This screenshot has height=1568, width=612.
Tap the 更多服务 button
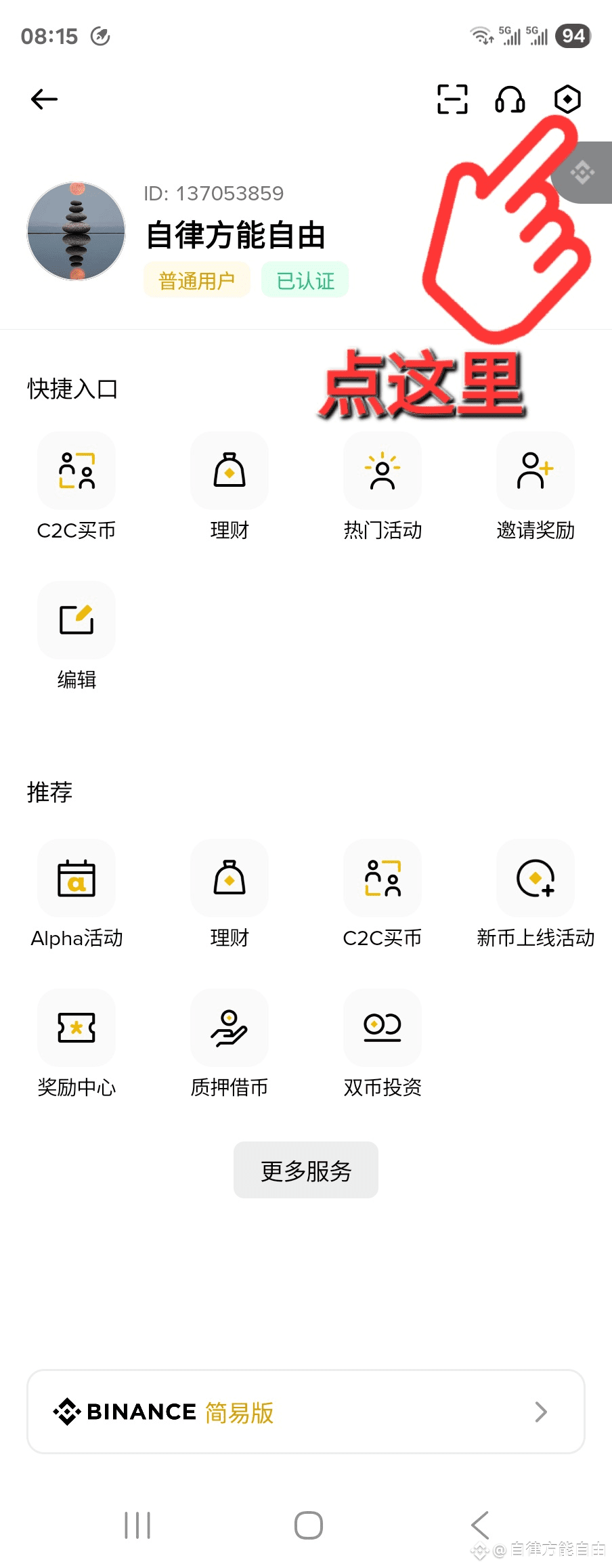[306, 1170]
